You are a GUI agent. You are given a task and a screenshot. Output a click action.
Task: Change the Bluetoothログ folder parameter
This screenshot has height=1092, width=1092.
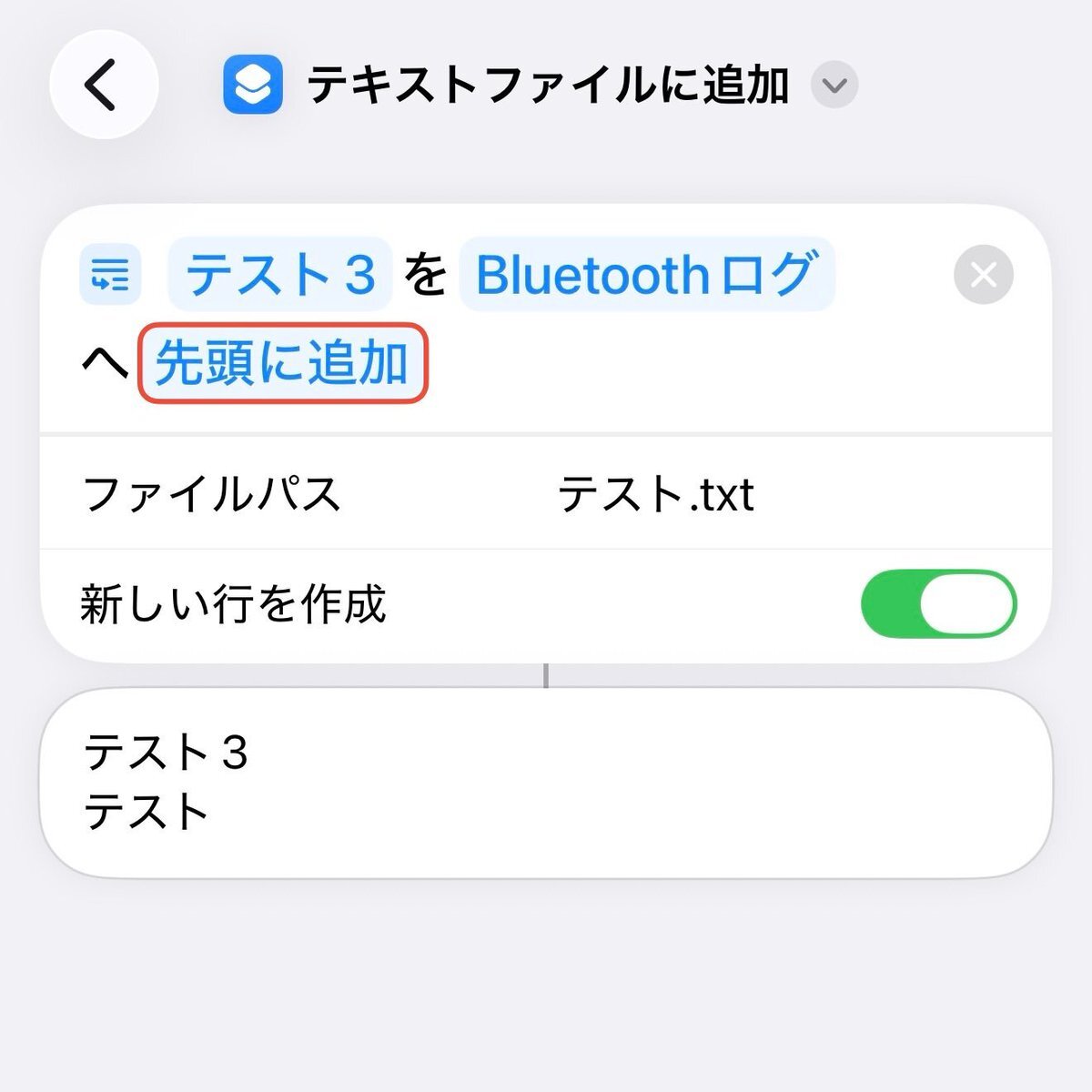click(x=647, y=274)
